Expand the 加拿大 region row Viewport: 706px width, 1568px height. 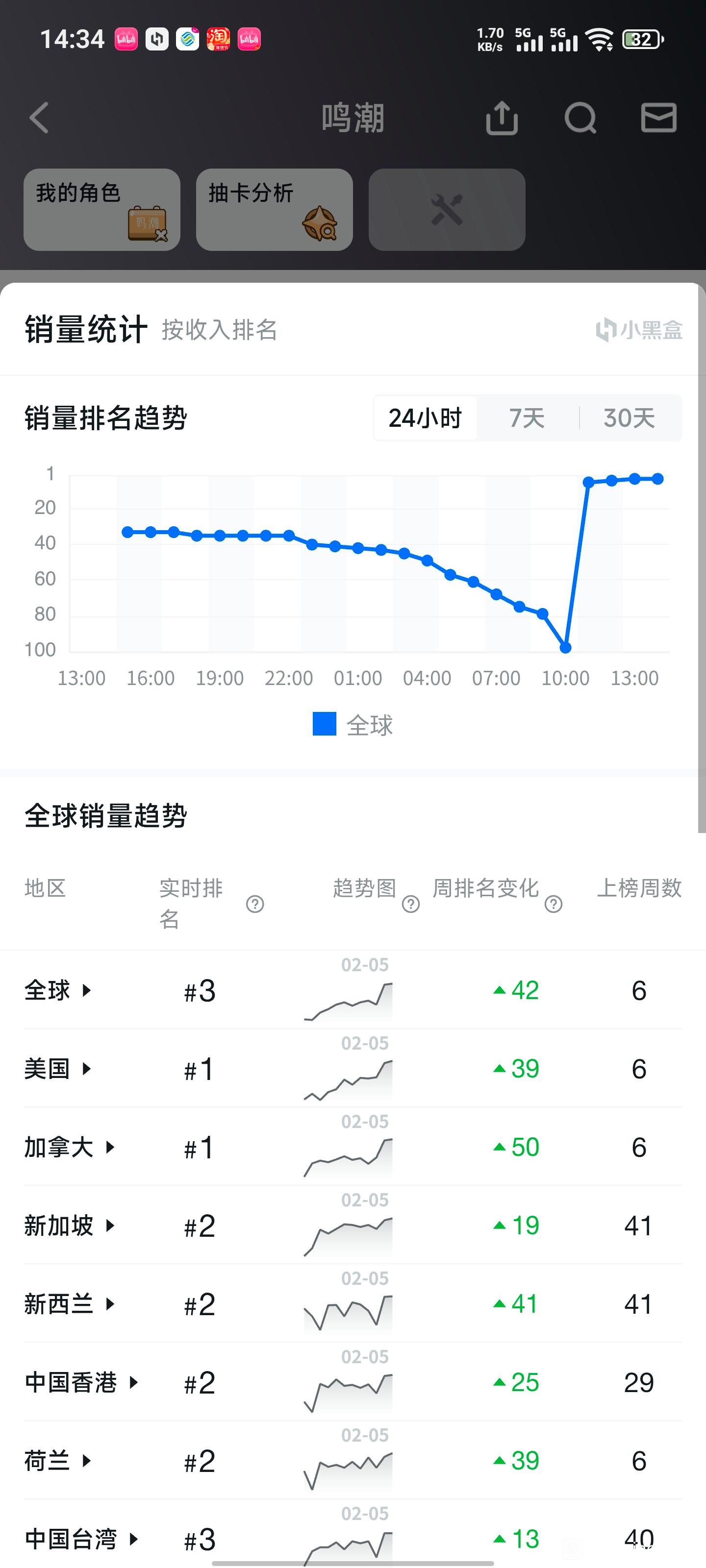tap(70, 1148)
